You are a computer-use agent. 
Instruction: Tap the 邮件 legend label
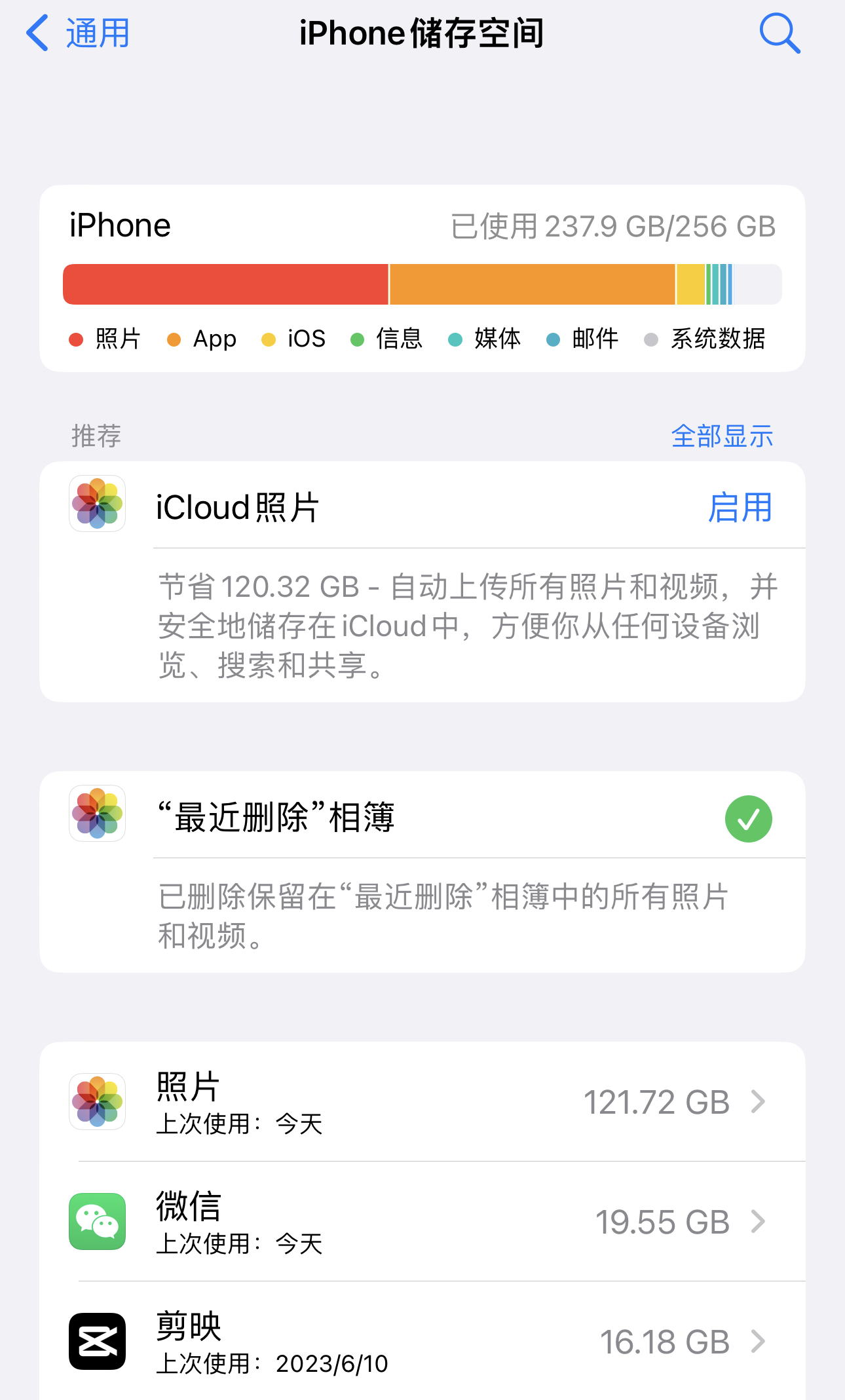595,339
